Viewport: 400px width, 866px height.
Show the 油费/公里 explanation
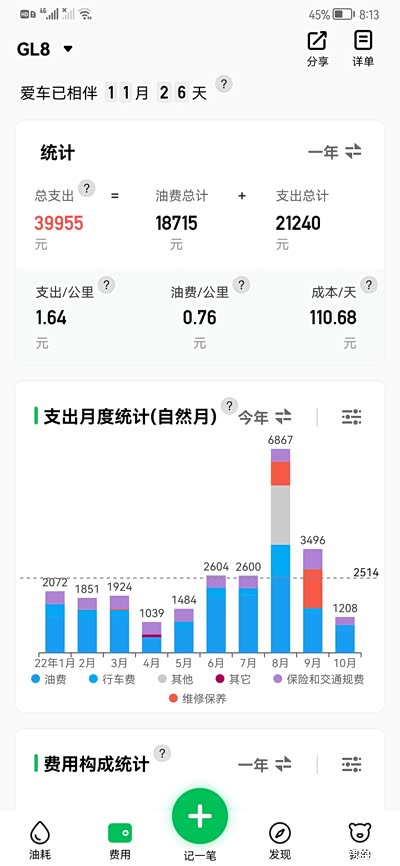click(x=241, y=285)
